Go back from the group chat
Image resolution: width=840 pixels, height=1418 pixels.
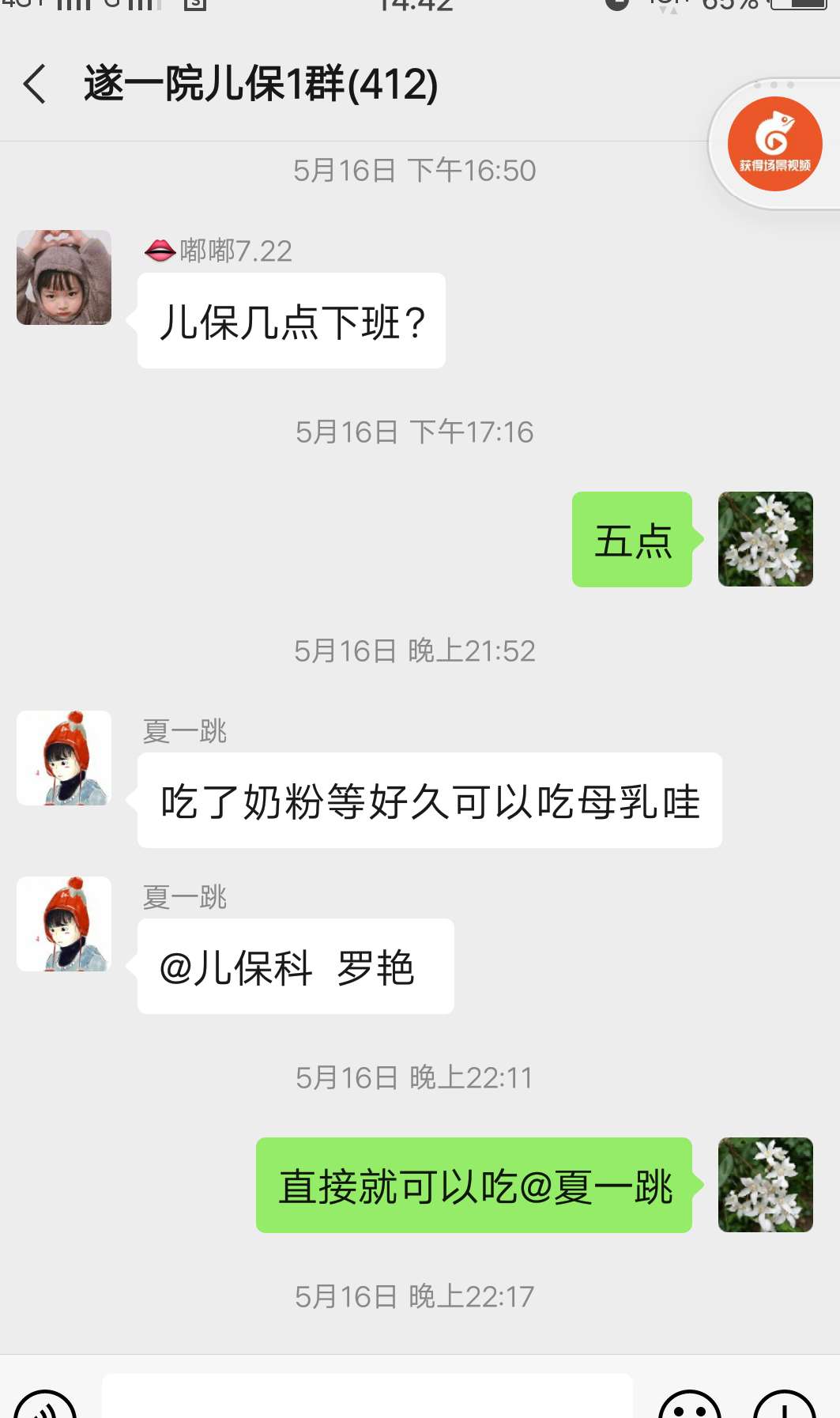tap(35, 84)
